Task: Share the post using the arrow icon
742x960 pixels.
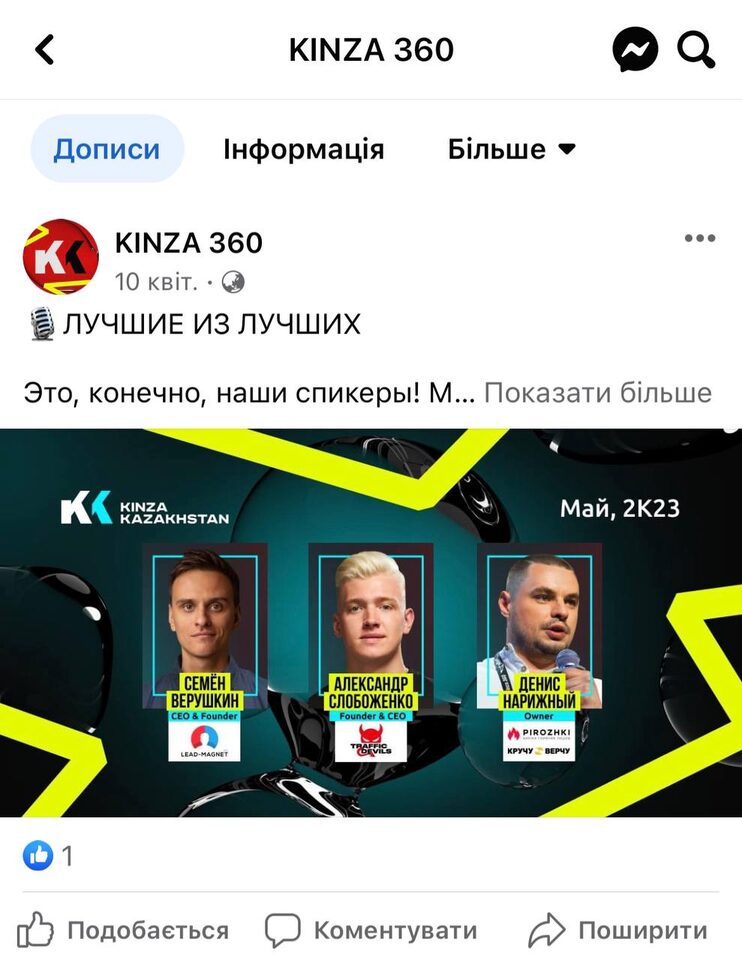Action: tap(548, 929)
